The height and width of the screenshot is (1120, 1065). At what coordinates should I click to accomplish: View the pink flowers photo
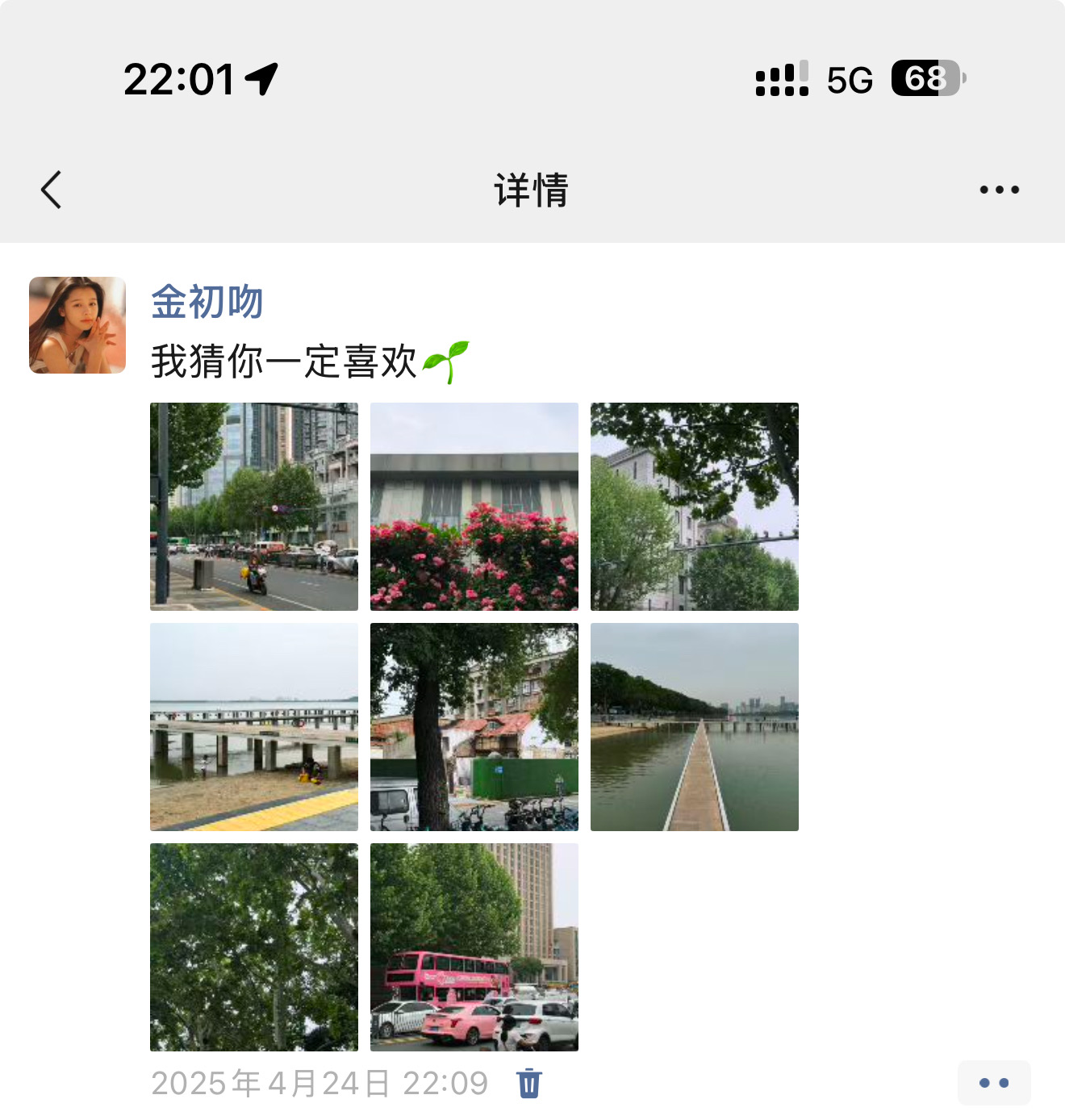click(x=474, y=507)
